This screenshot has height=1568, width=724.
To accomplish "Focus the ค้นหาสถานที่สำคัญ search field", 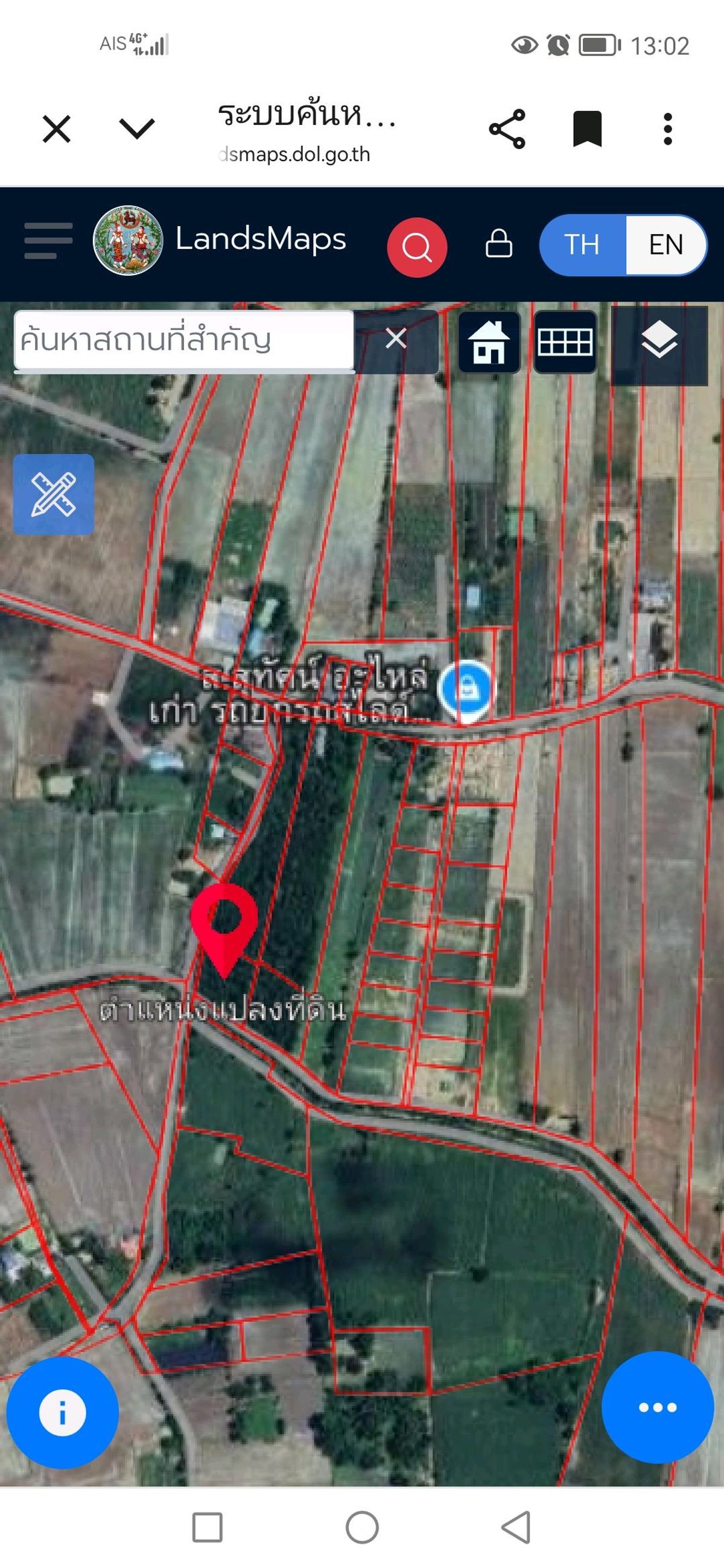I will point(183,340).
